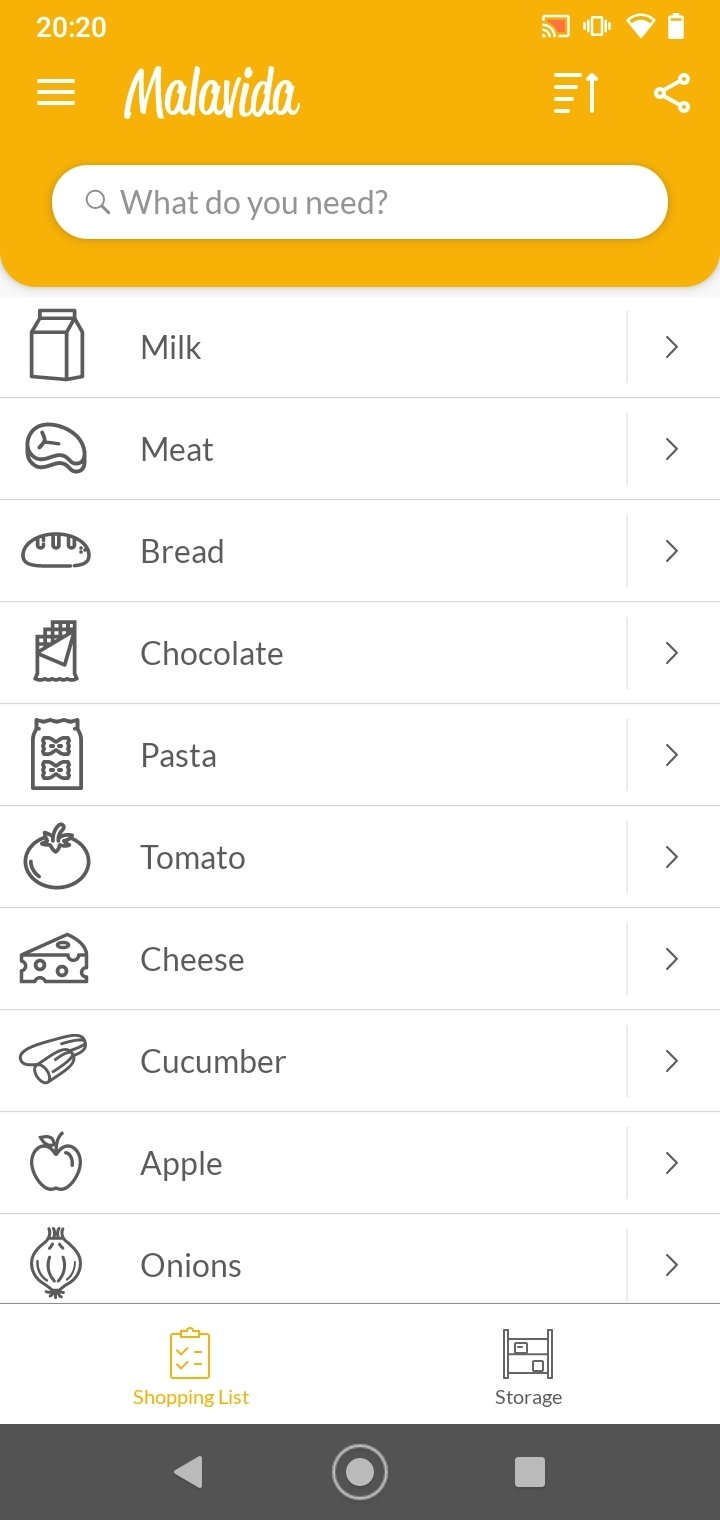Screen dimensions: 720x1520
Task: Select the Pasta item
Action: [x=313, y=755]
